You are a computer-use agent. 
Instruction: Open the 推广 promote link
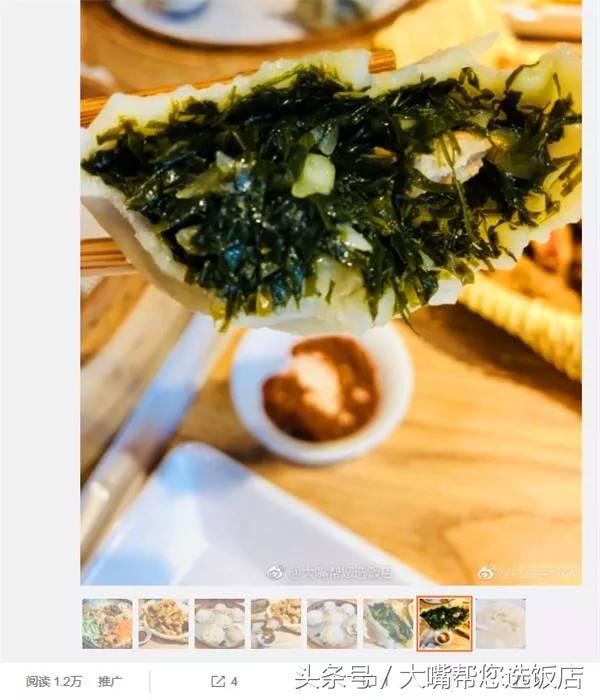point(110,681)
